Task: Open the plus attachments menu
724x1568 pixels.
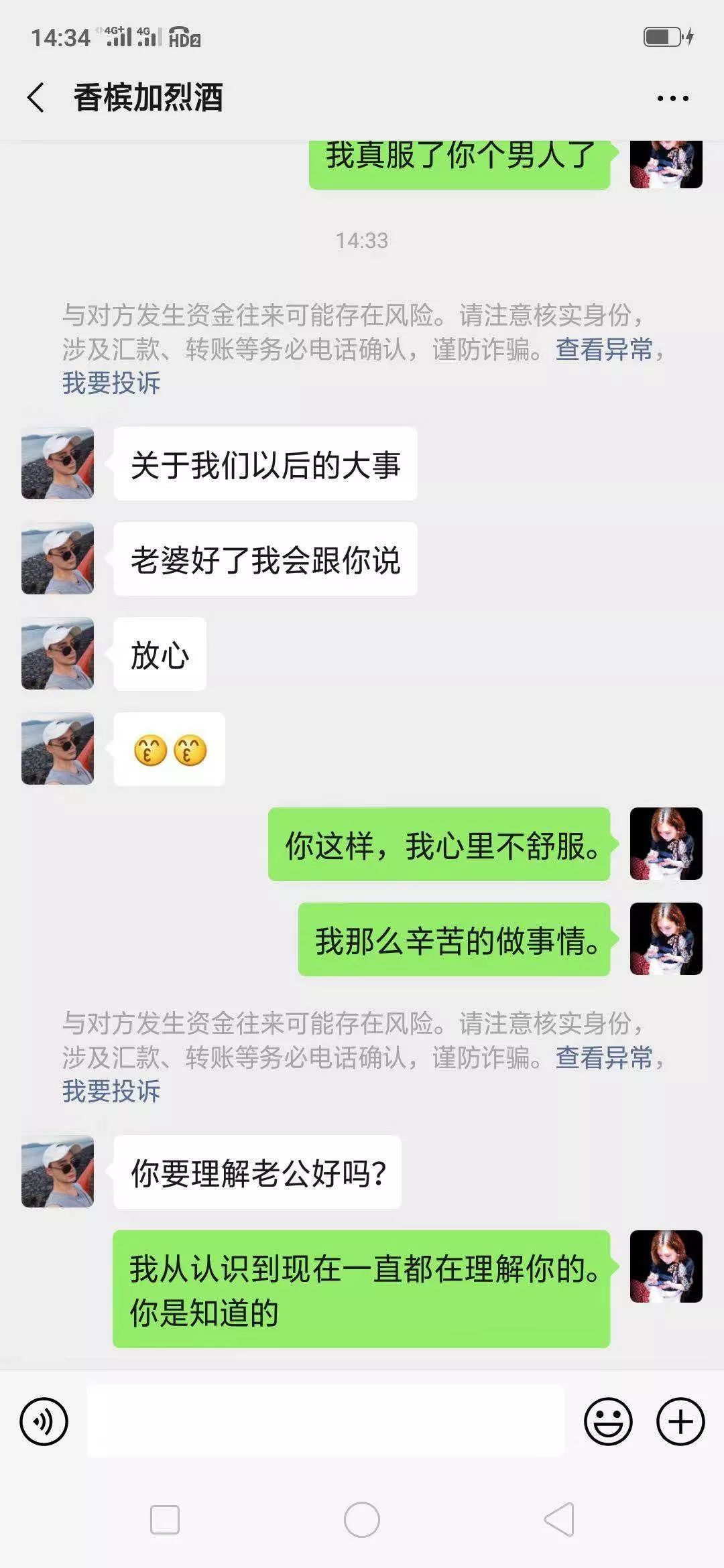Action: [x=680, y=1421]
